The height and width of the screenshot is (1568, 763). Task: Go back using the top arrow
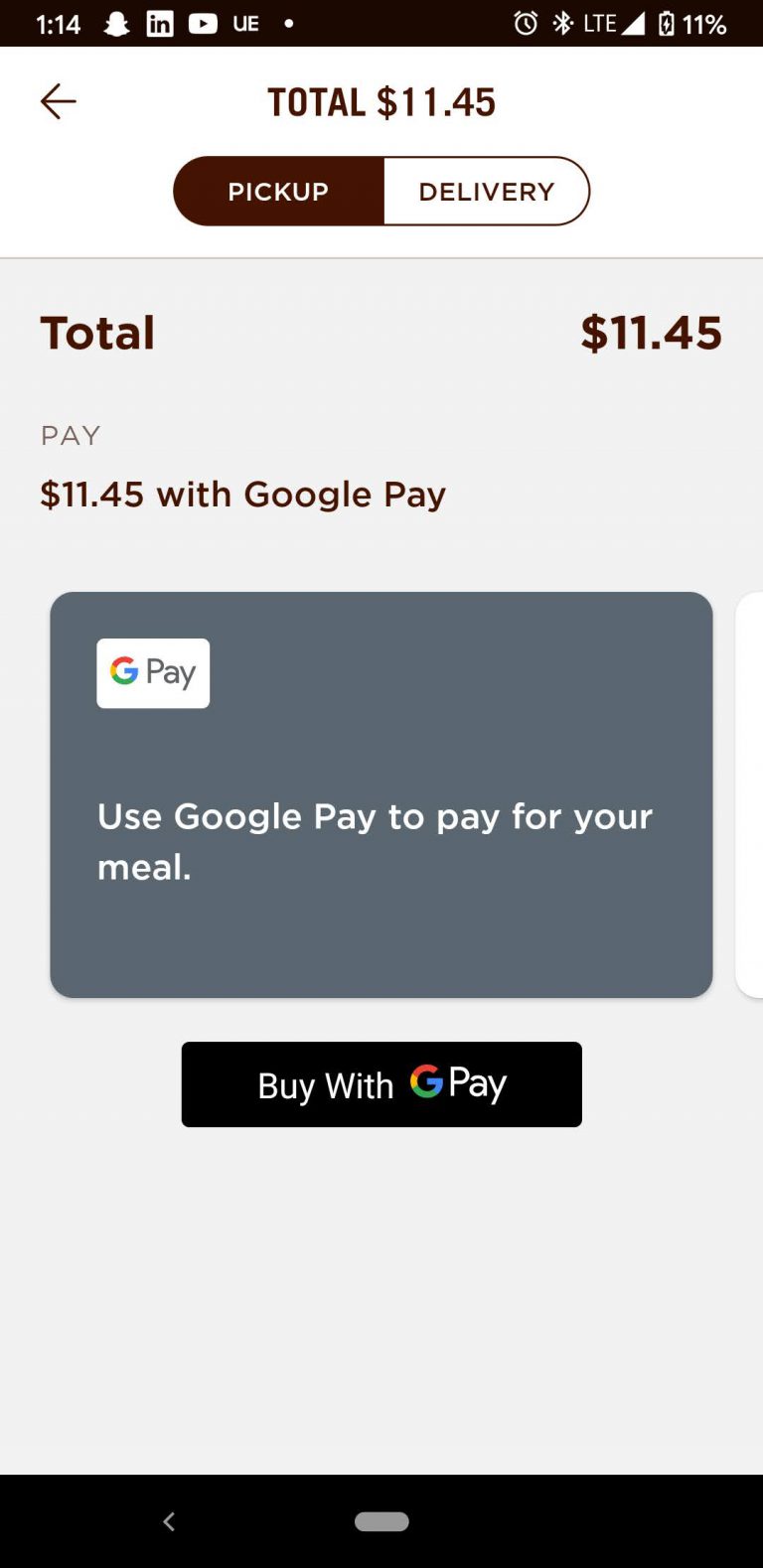click(x=58, y=100)
